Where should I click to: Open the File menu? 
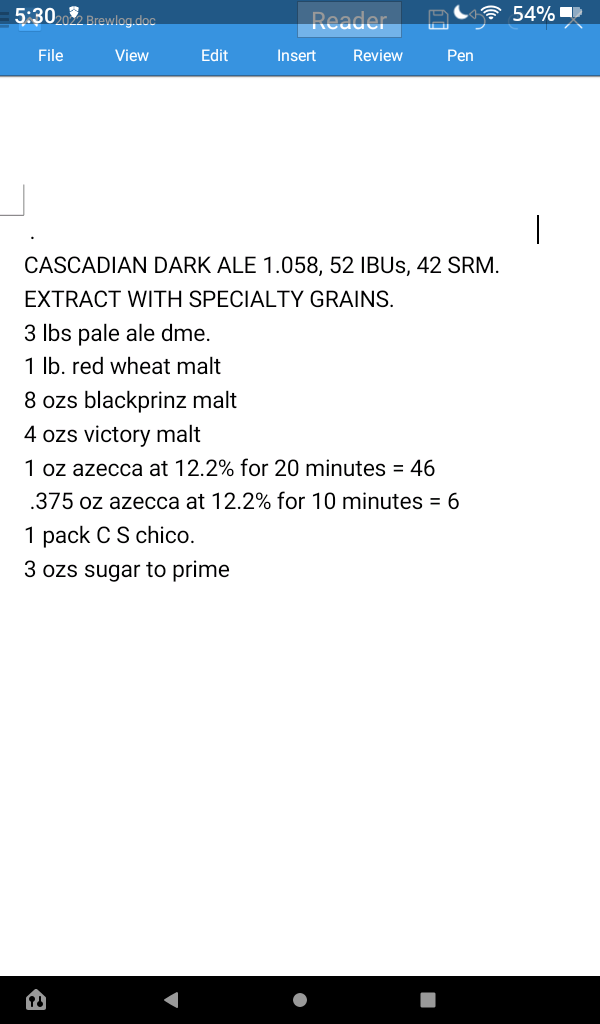point(51,56)
